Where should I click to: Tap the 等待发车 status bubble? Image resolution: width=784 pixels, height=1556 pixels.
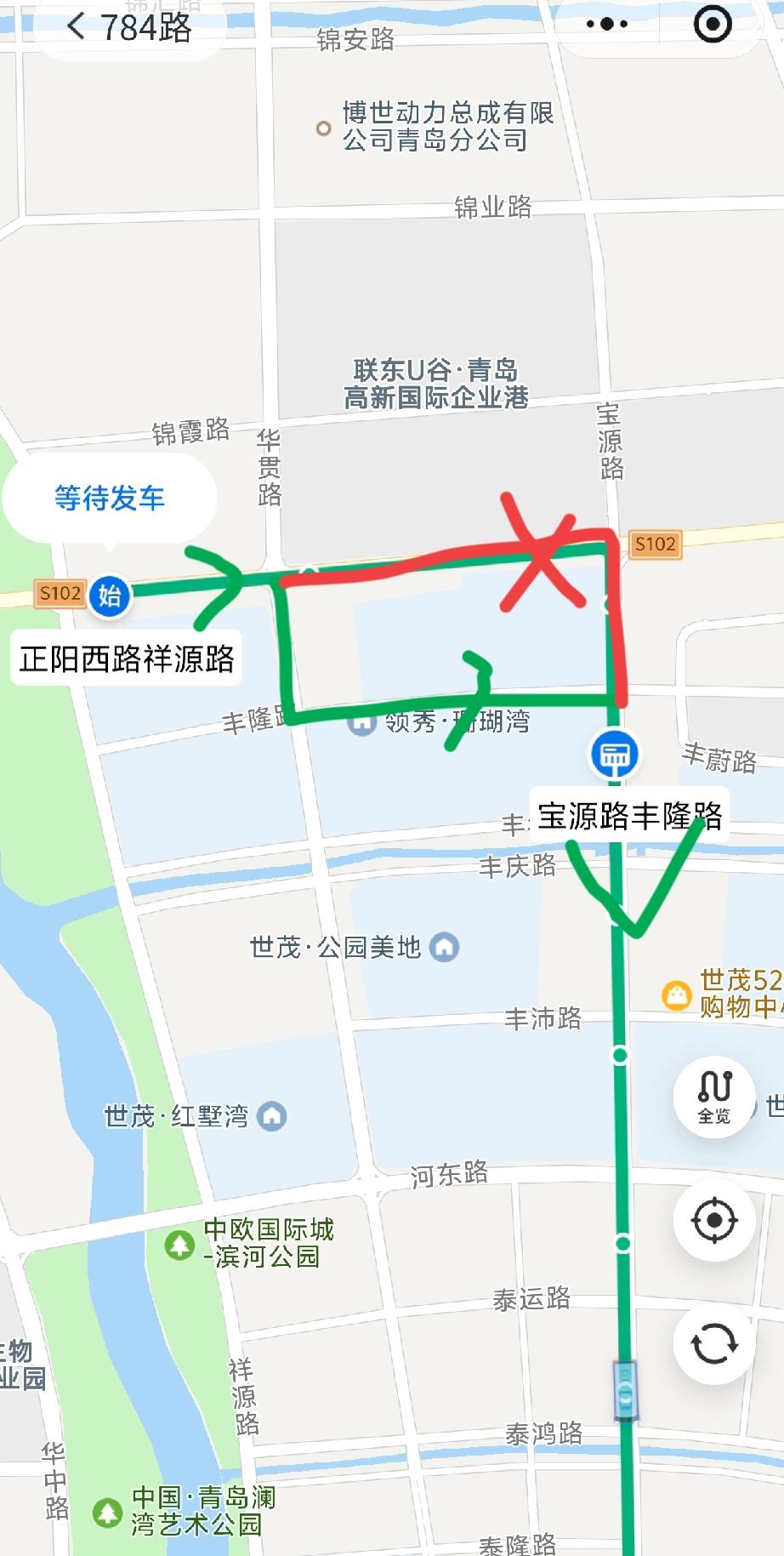point(109,497)
